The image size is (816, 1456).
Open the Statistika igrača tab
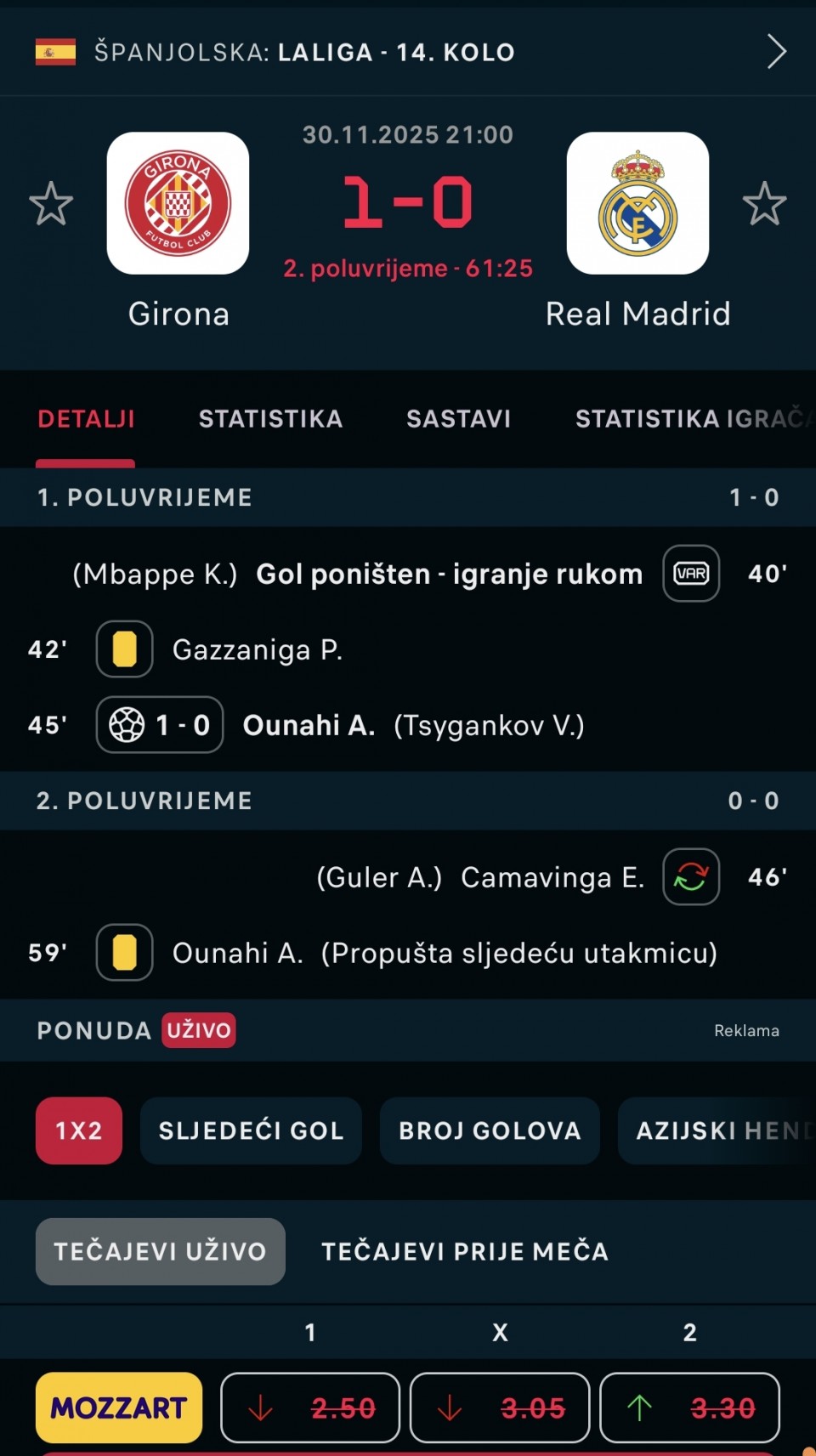690,419
